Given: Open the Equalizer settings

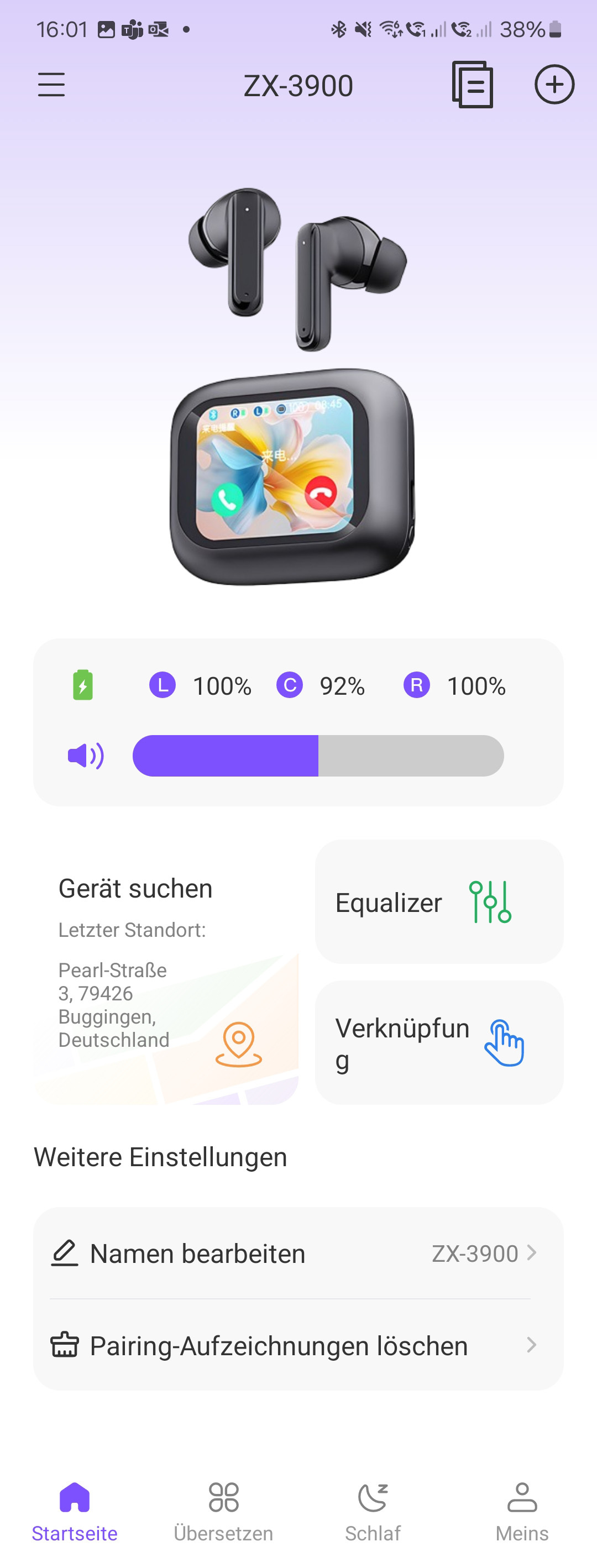Looking at the screenshot, I should (439, 902).
